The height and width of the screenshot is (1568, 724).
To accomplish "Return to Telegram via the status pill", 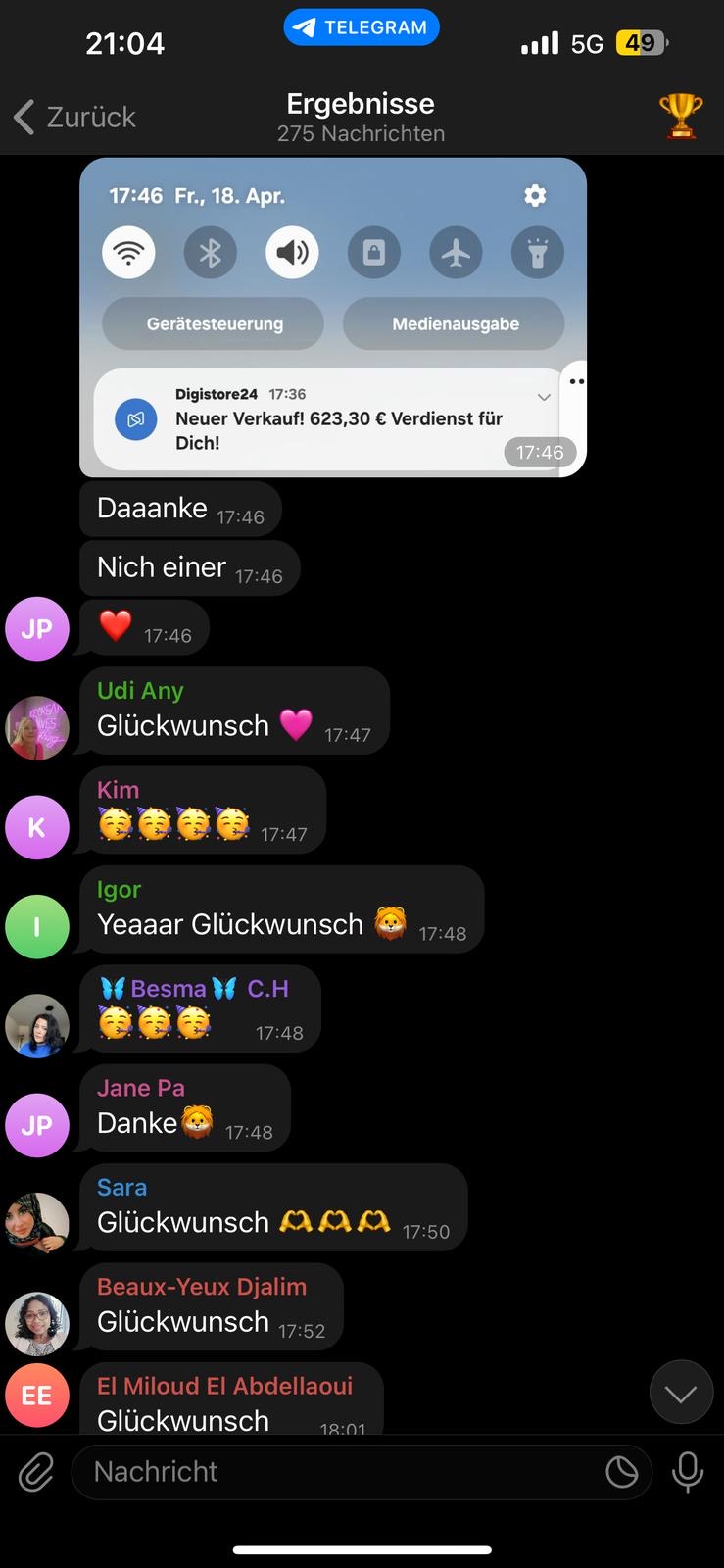I will click(362, 27).
